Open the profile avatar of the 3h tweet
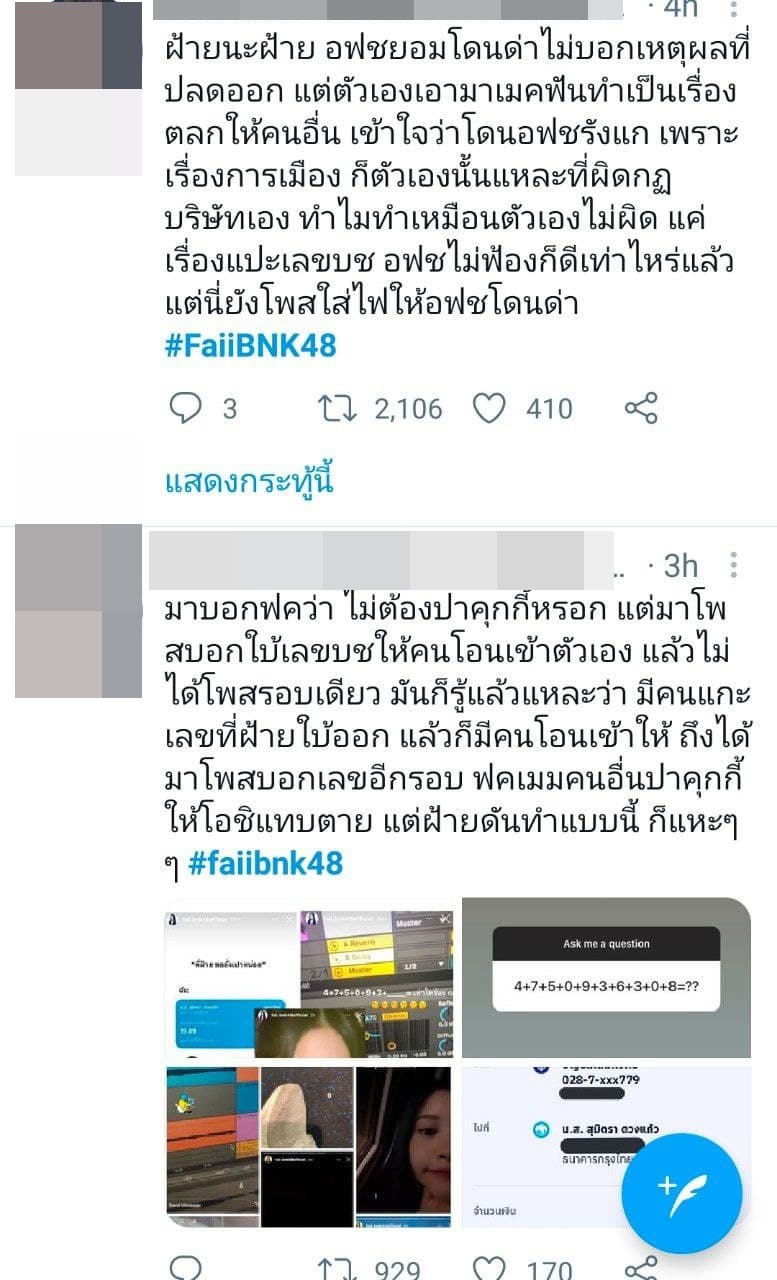 tap(79, 611)
